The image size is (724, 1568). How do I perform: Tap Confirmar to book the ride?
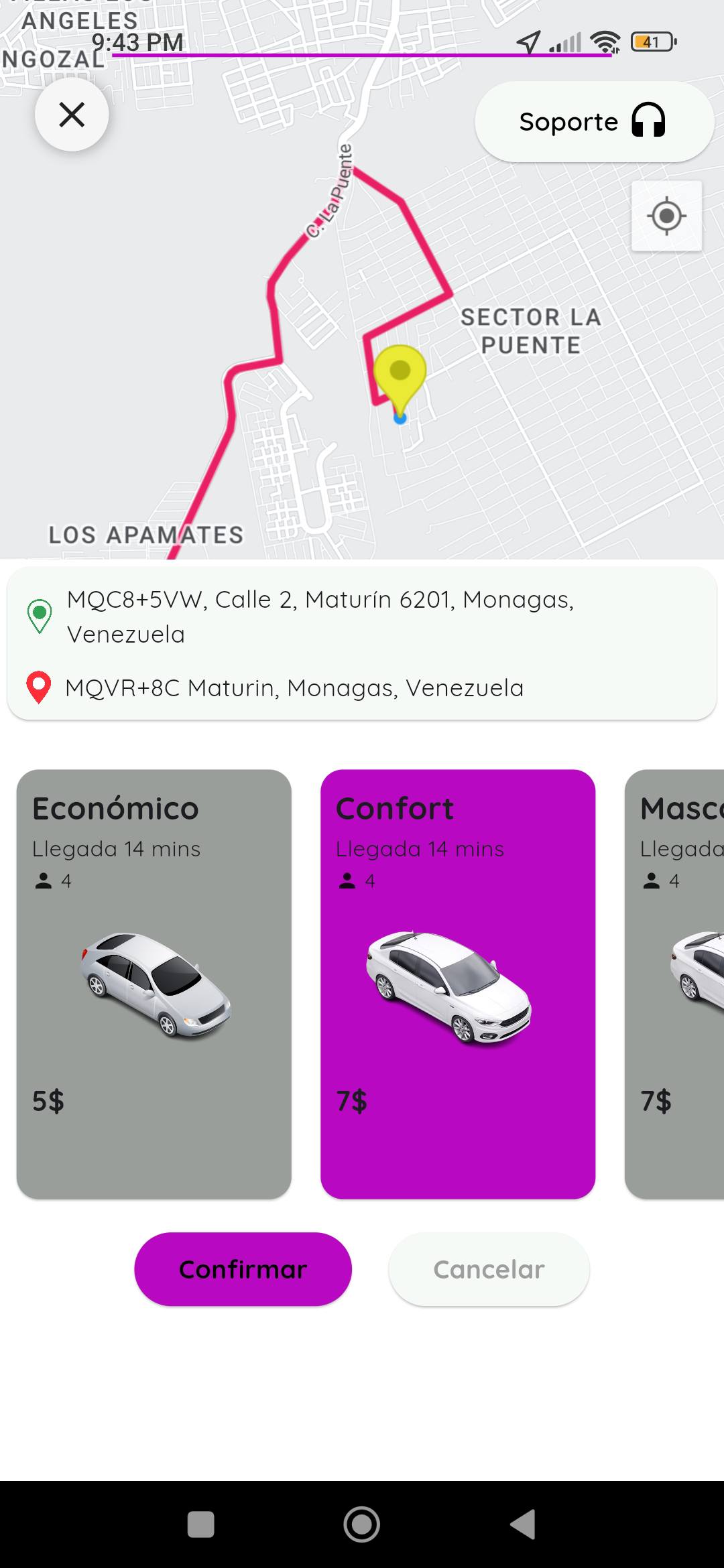pos(243,1269)
